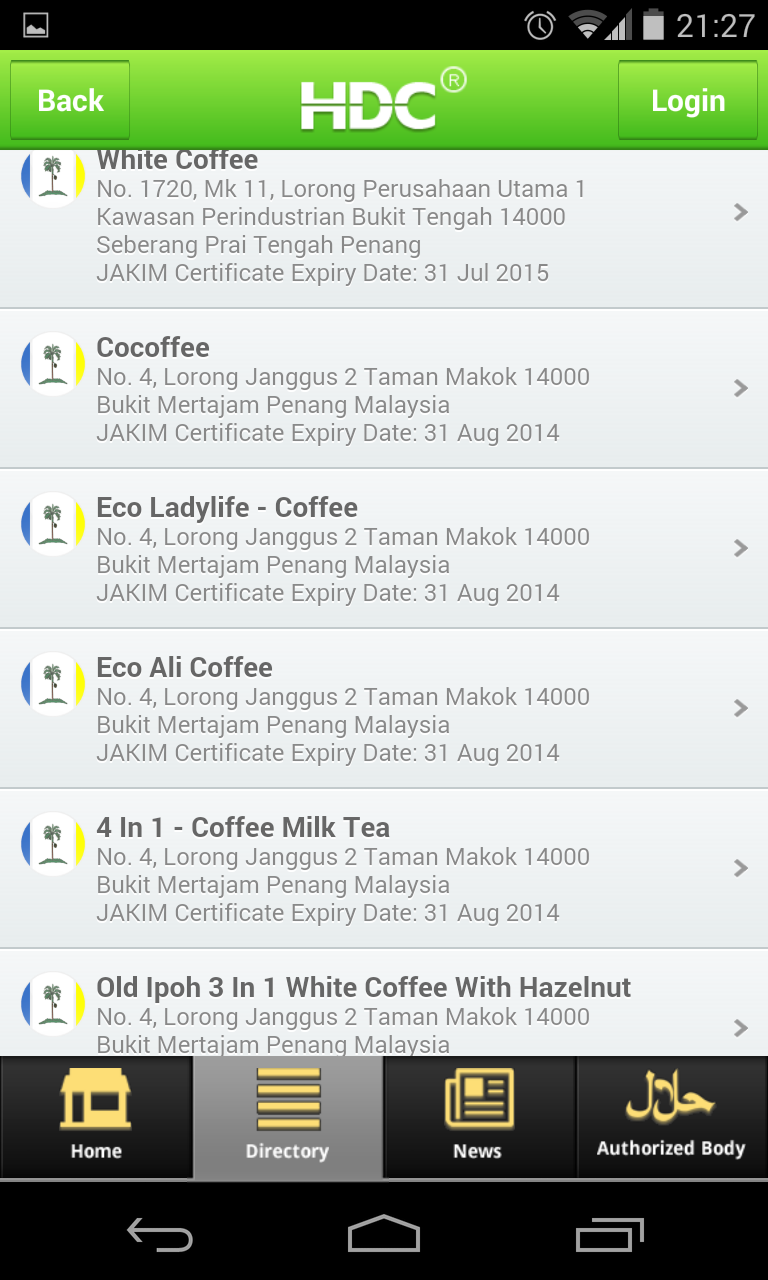
Task: Tap the green Back button
Action: tap(70, 100)
